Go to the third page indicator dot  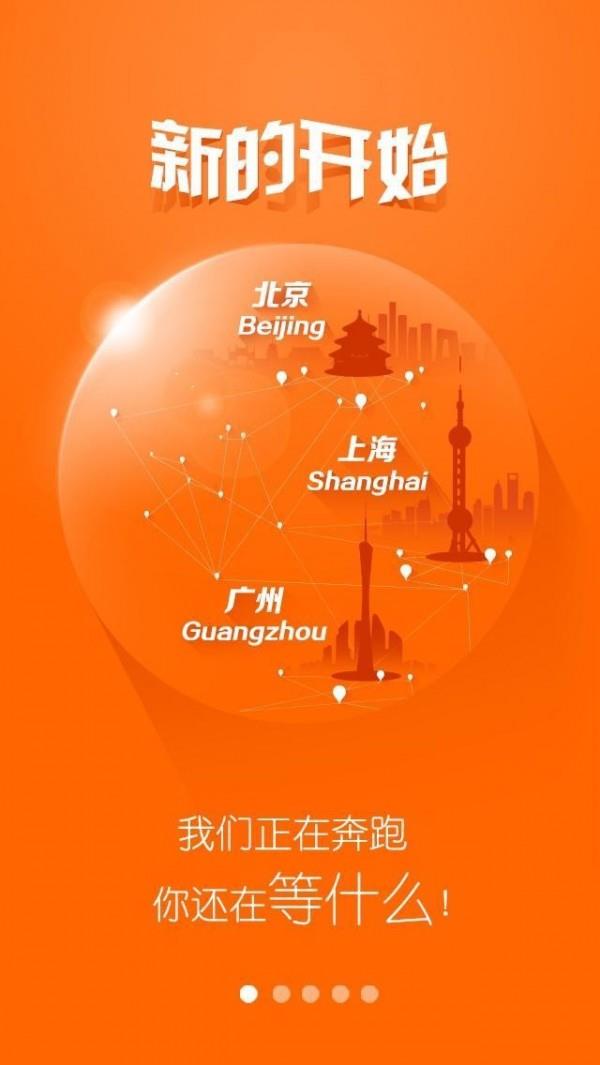pyautogui.click(x=311, y=993)
